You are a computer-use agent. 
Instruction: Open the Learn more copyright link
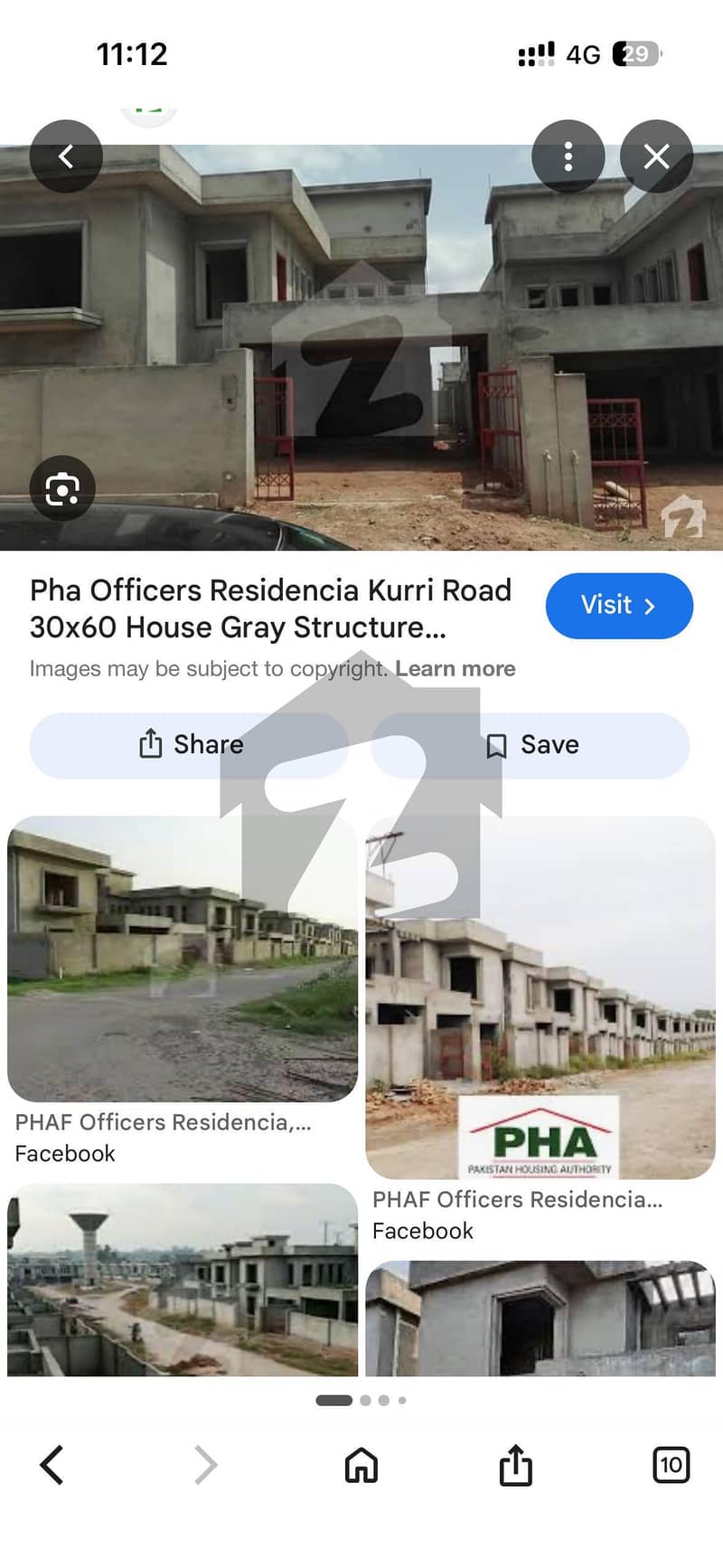point(455,668)
